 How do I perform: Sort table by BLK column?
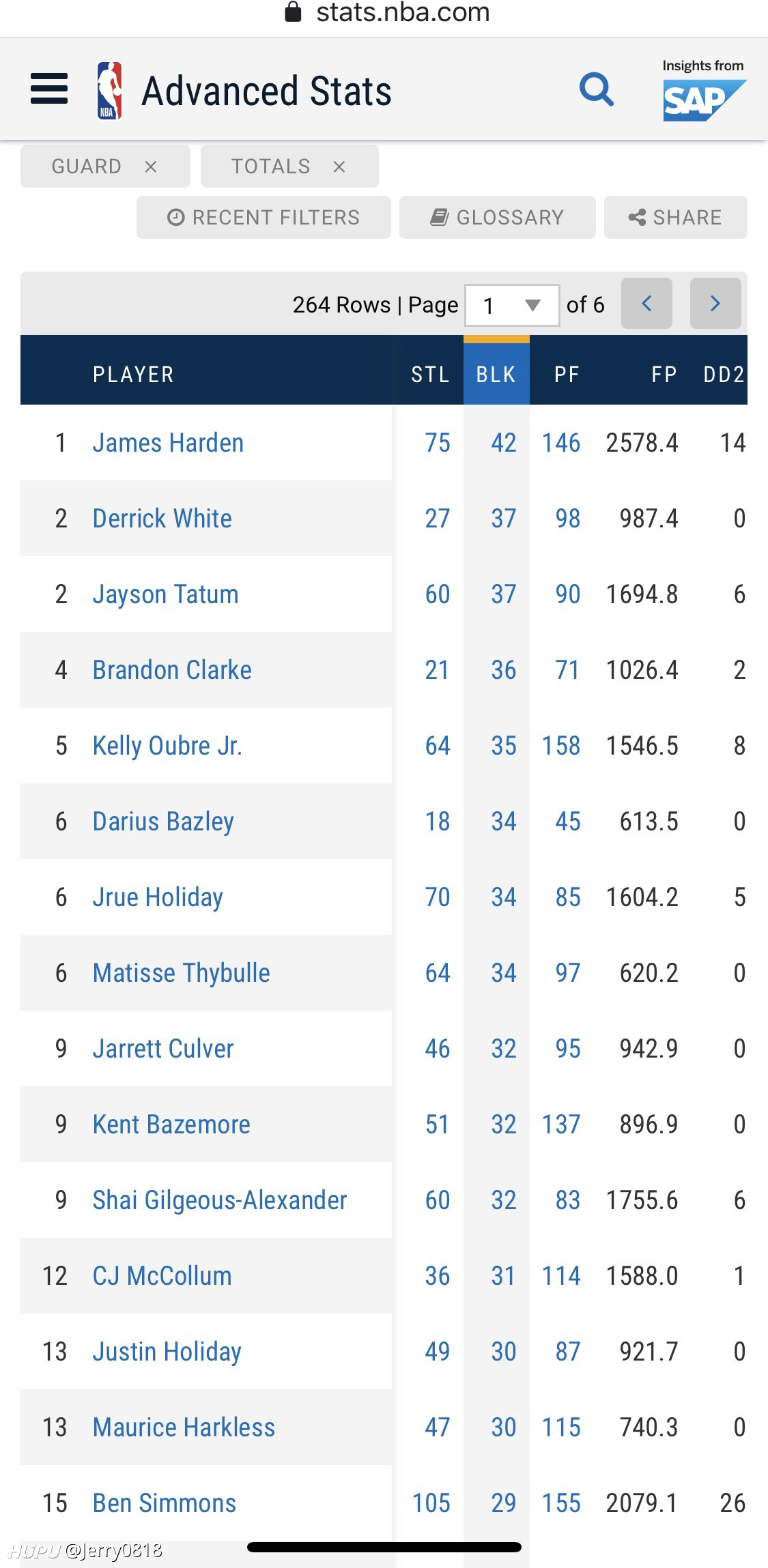496,375
